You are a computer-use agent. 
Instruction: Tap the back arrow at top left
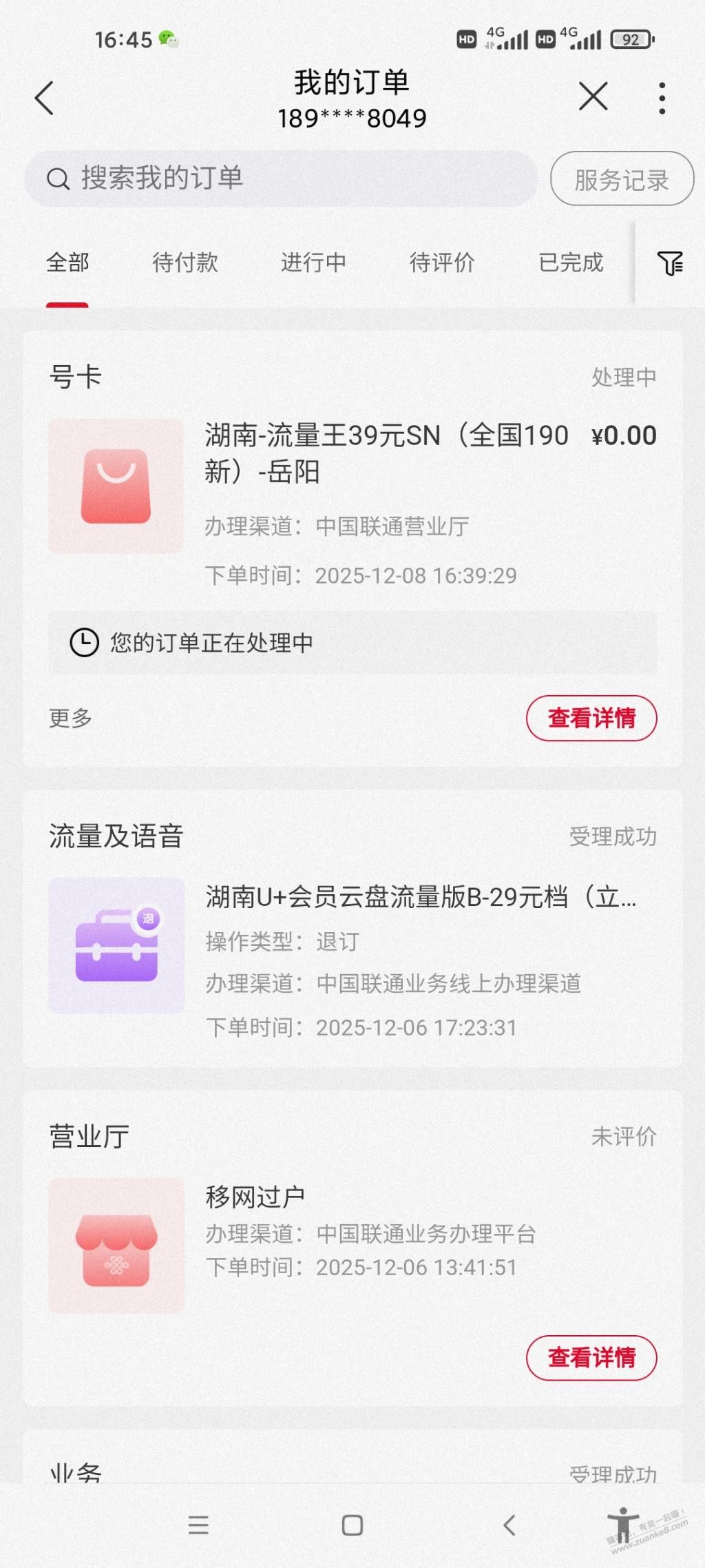44,97
